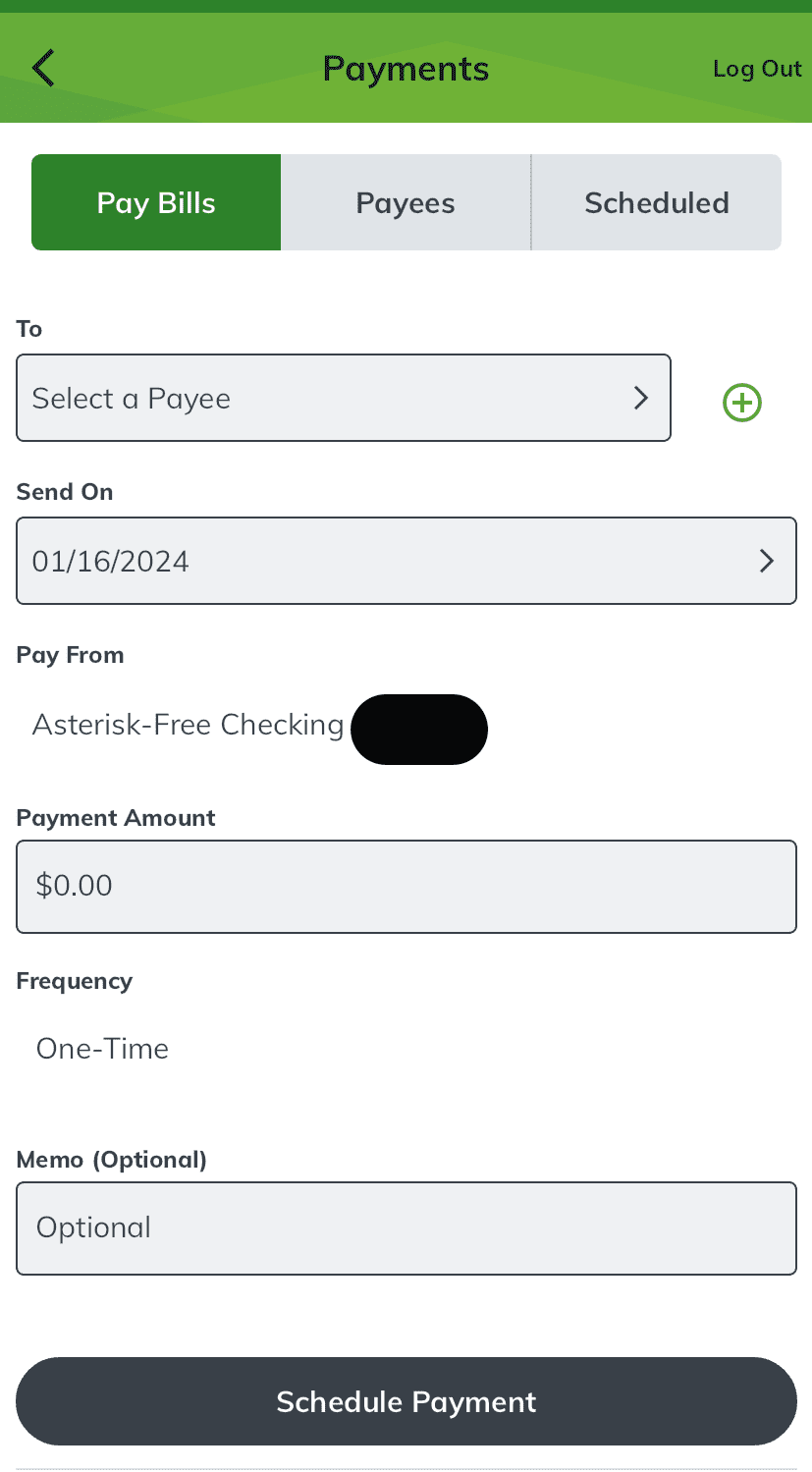
Task: Expand the payee selection list
Action: click(344, 398)
